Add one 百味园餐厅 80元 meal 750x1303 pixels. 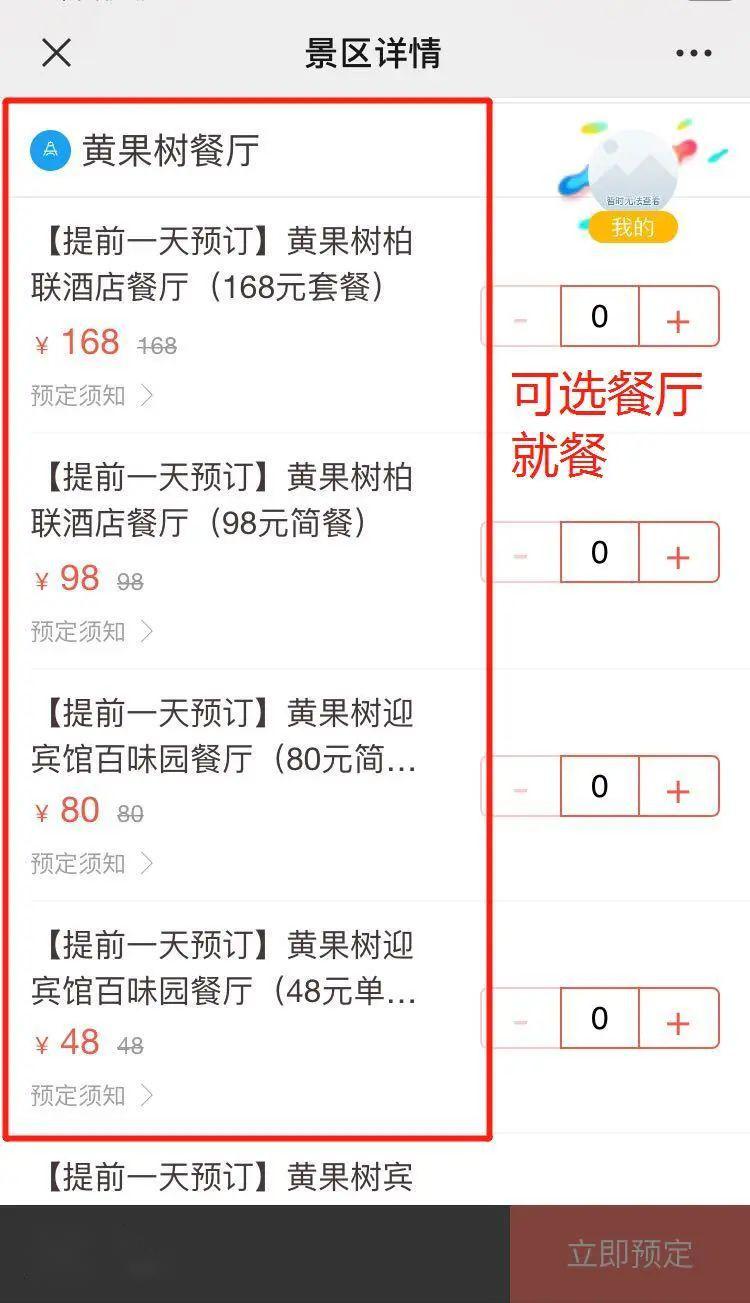[x=678, y=787]
